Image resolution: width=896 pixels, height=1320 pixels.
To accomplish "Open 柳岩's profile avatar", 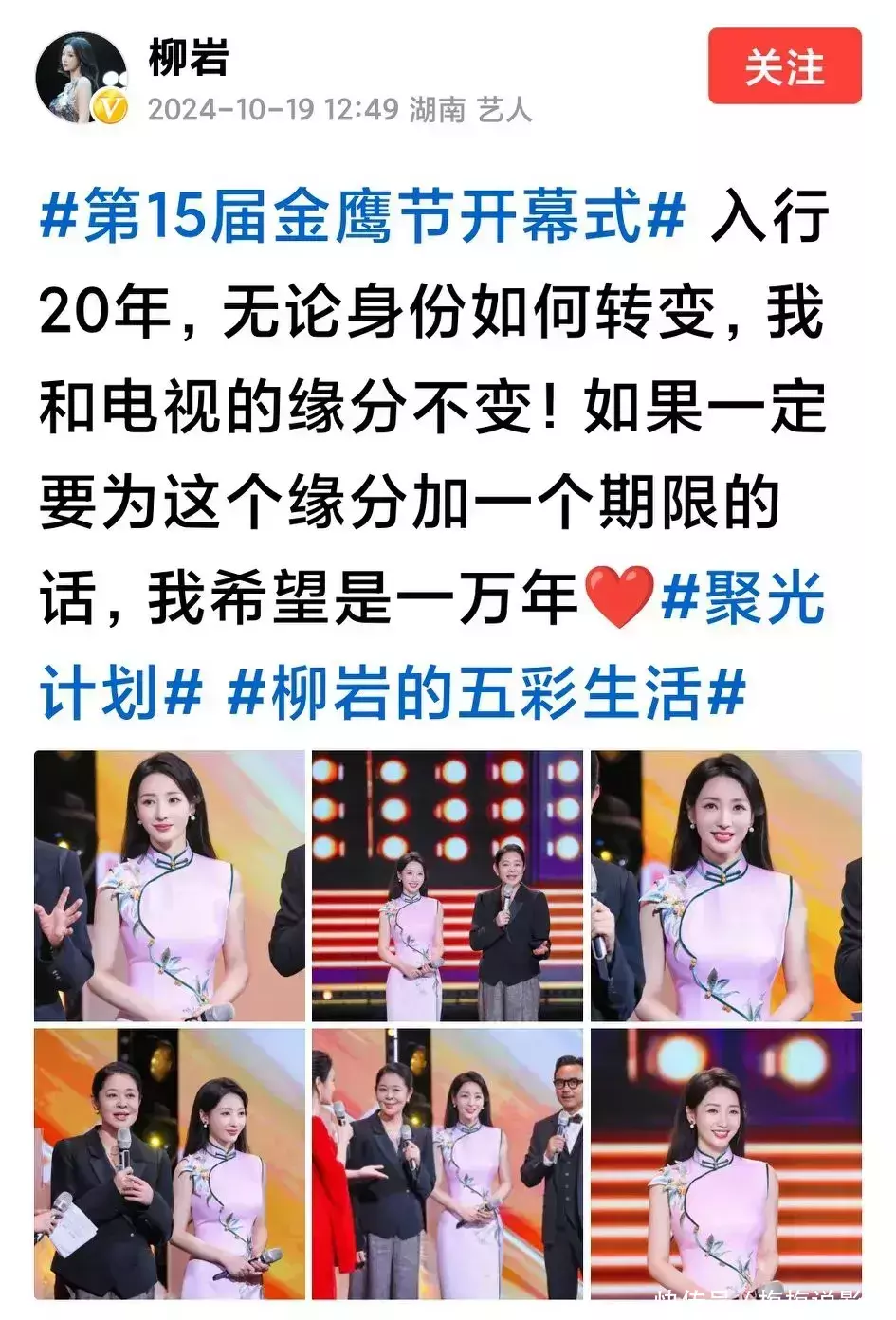I will (x=82, y=78).
